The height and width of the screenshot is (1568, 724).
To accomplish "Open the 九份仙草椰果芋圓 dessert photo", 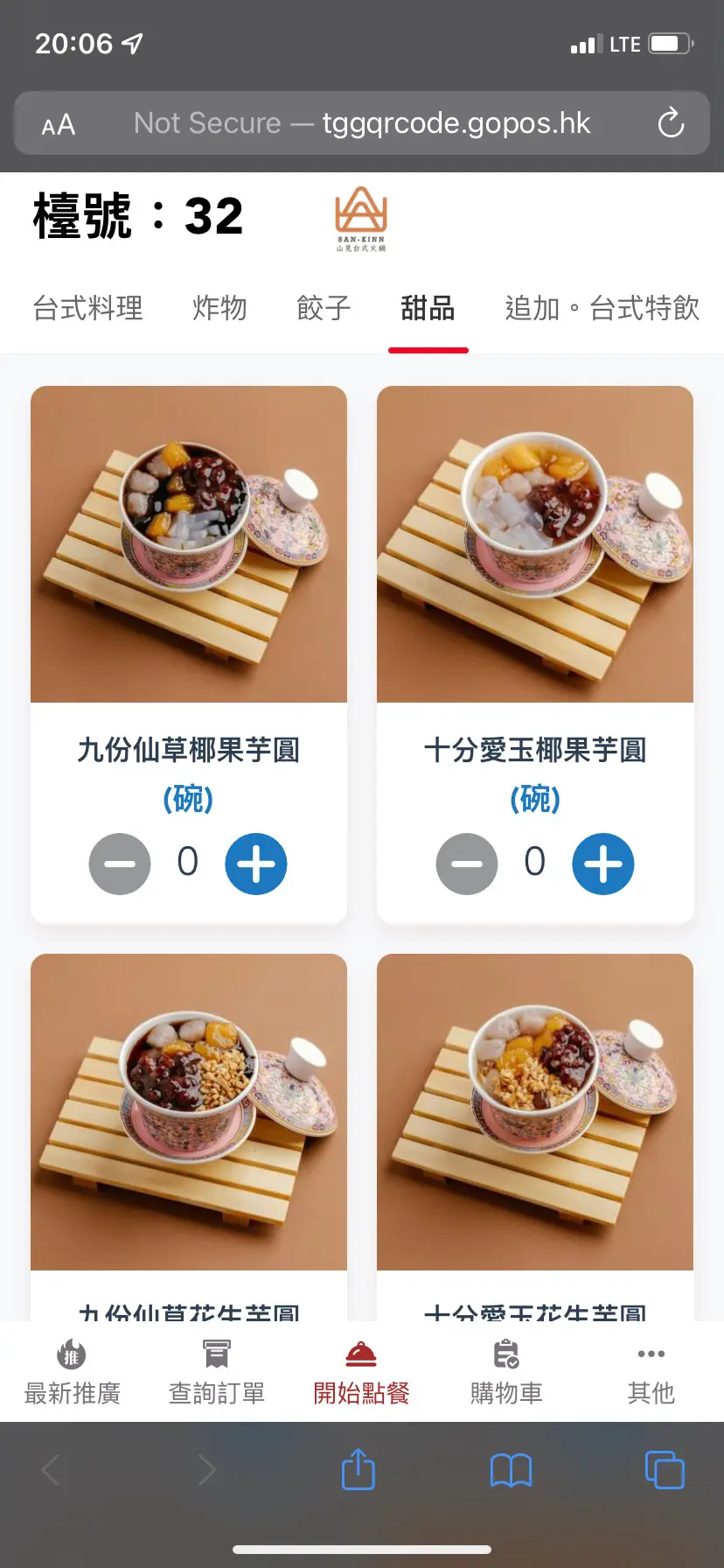I will point(189,544).
